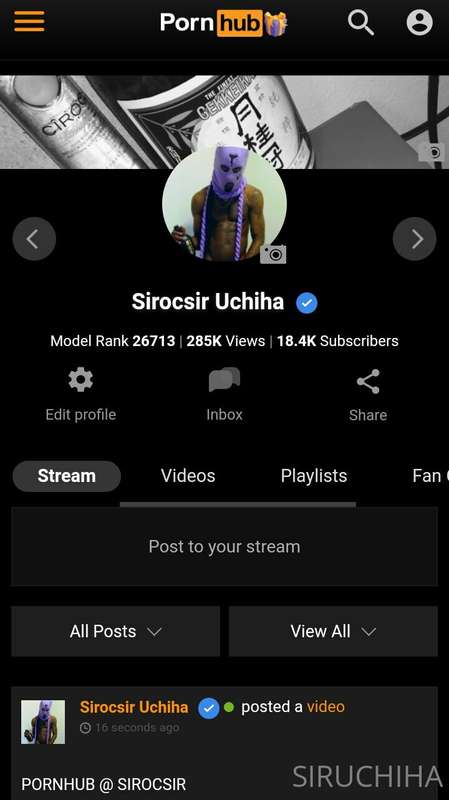The image size is (449, 800).
Task: Expand the View All dropdown
Action: click(333, 631)
